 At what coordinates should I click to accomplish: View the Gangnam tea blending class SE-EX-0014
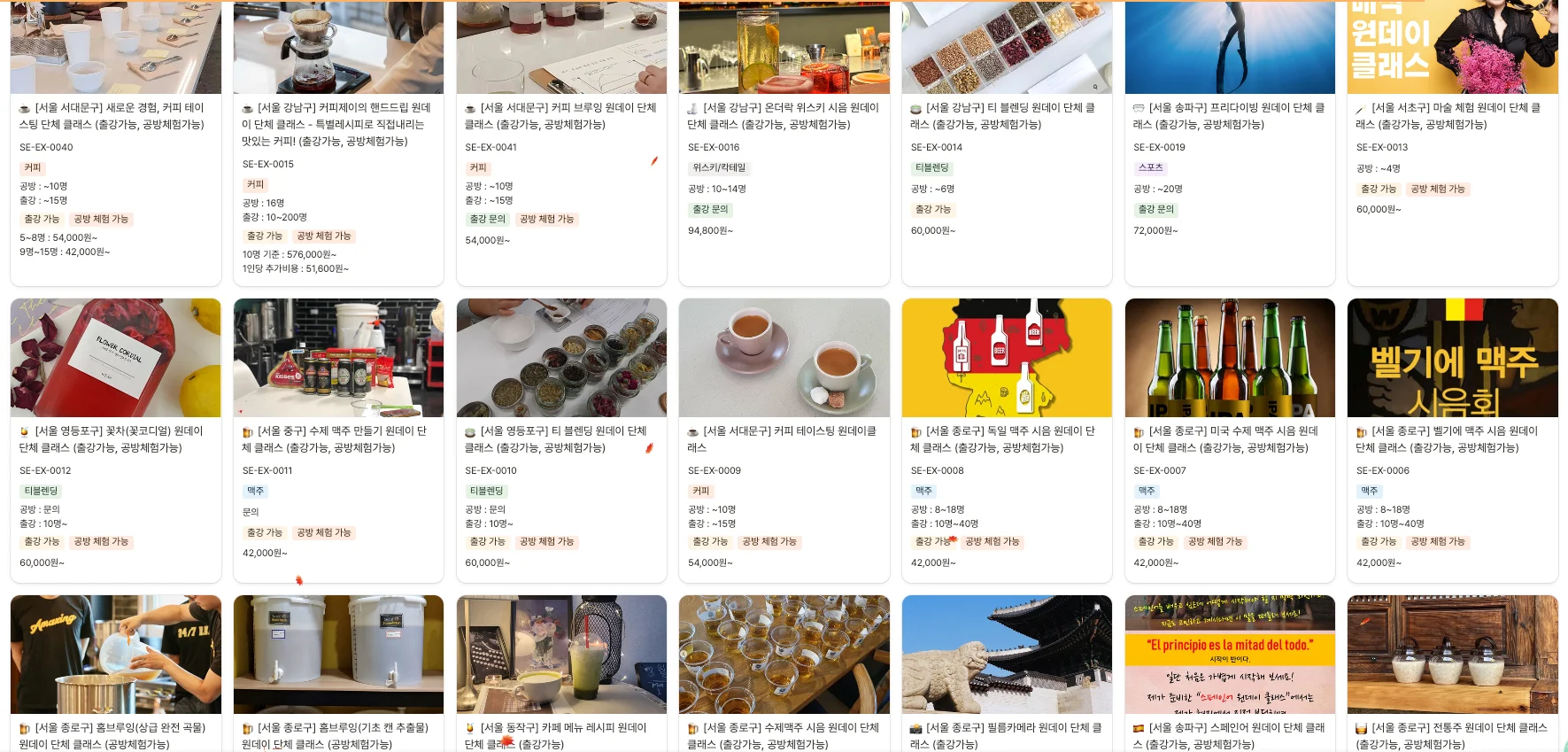1007,116
